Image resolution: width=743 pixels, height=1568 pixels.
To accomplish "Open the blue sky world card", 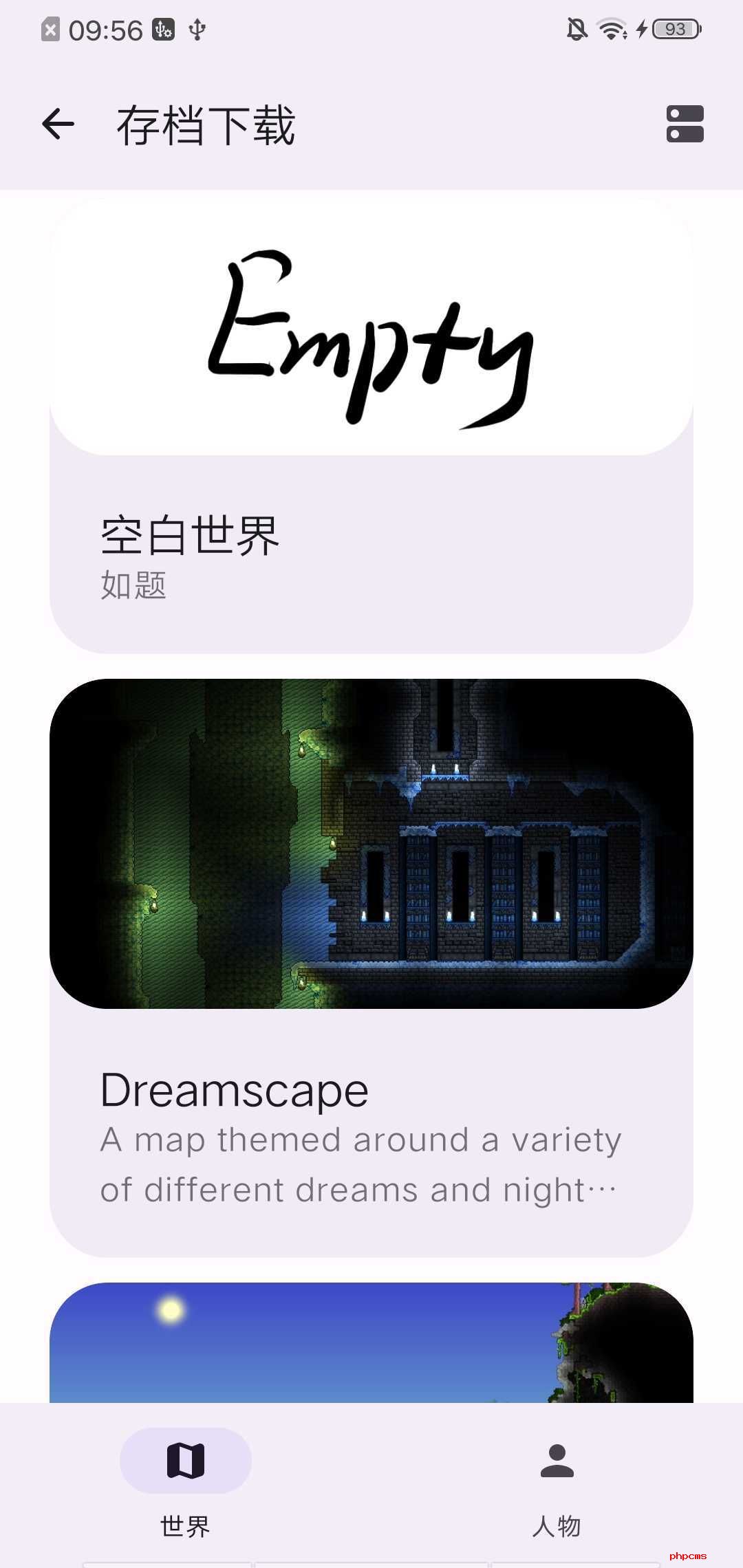I will [x=371, y=1342].
